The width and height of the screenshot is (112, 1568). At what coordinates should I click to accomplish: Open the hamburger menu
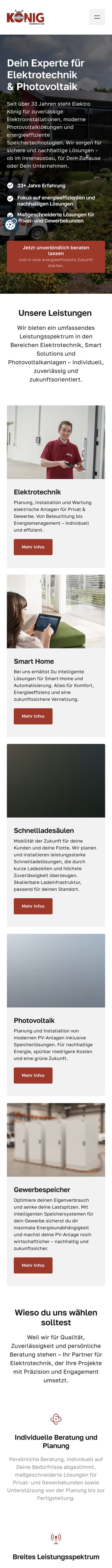(97, 17)
